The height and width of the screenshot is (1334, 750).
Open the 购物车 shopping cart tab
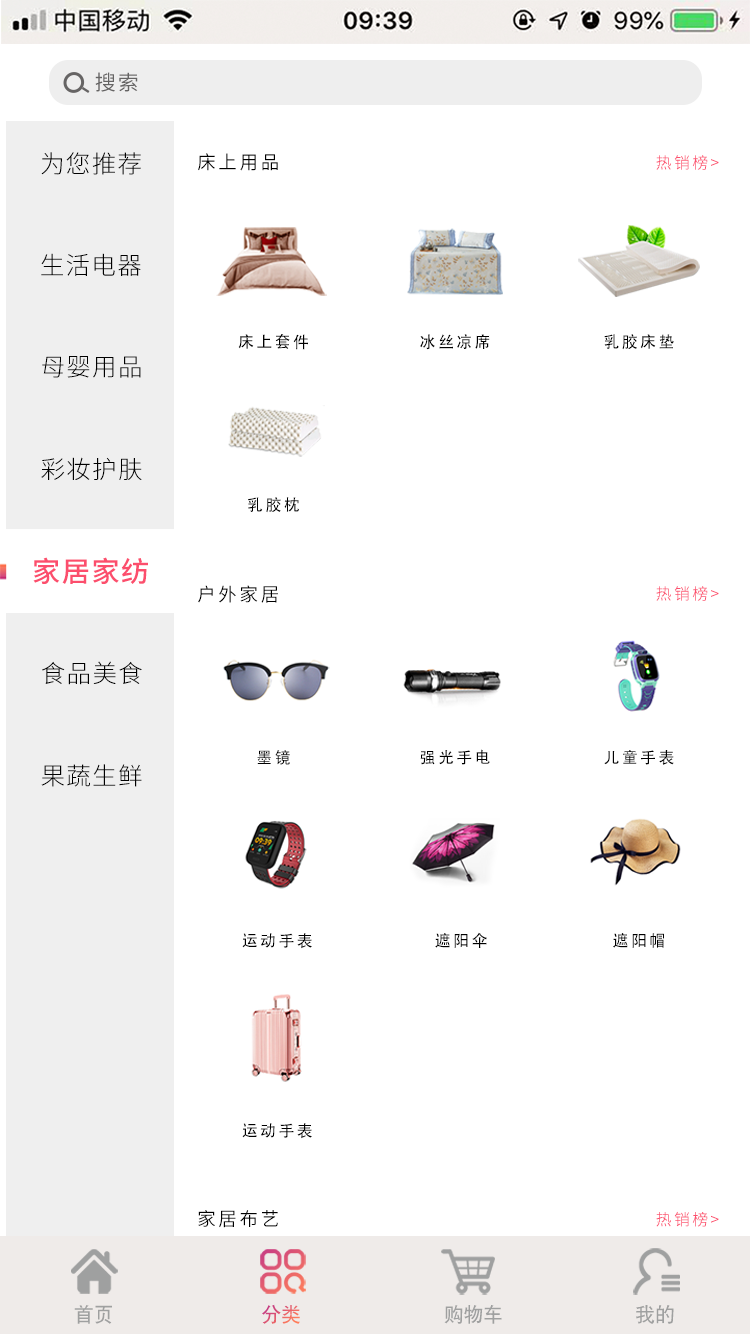click(x=472, y=1287)
